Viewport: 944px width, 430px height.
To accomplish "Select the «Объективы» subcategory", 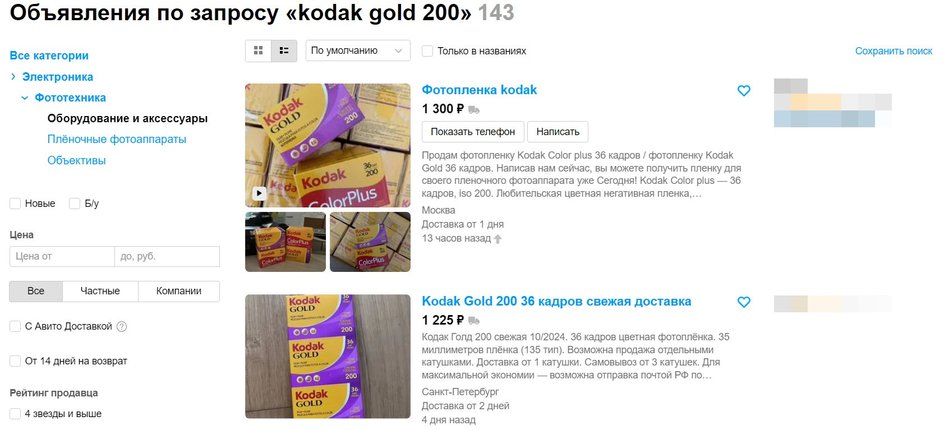I will point(76,160).
